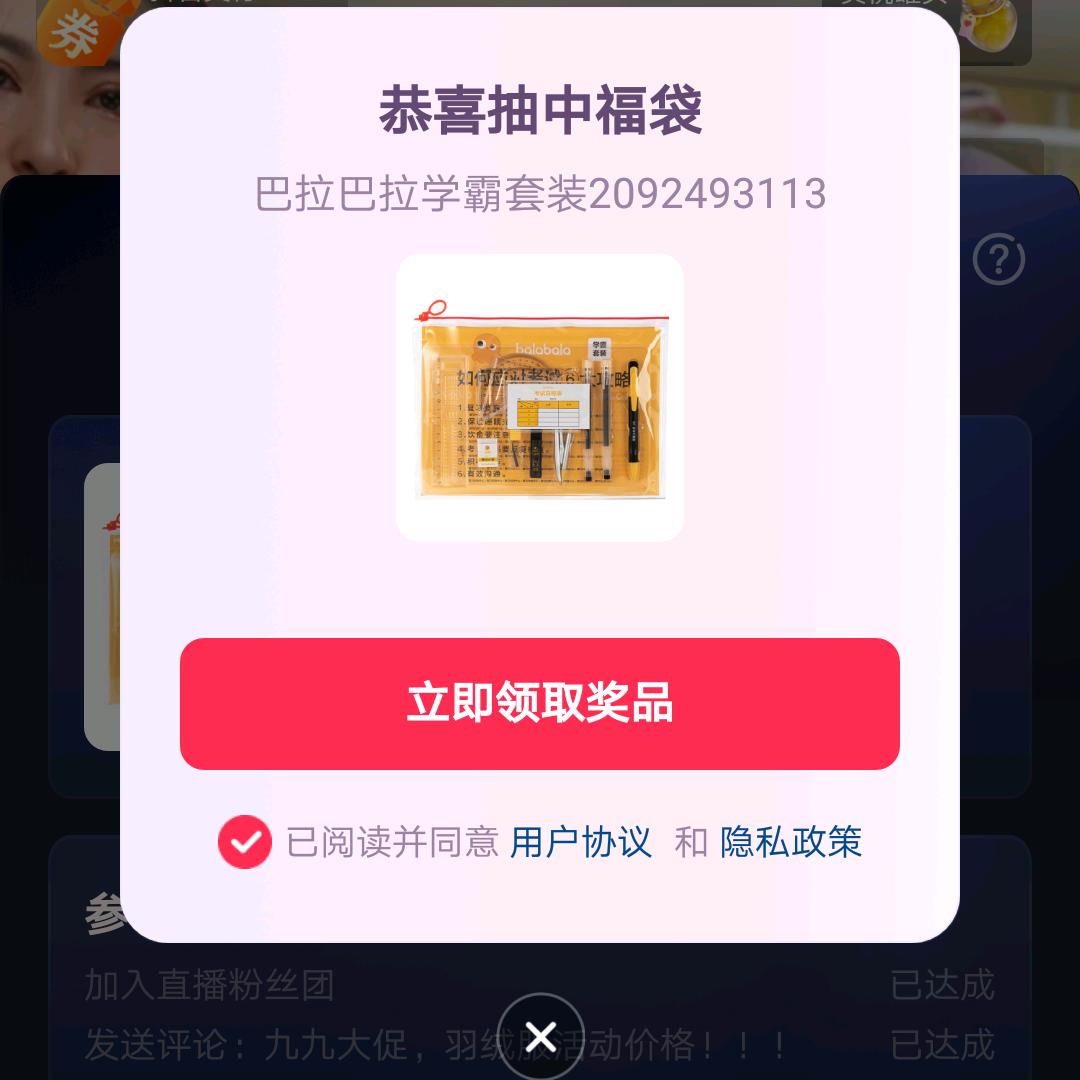Tap 立即领取奖品 to claim the prize

click(x=540, y=703)
